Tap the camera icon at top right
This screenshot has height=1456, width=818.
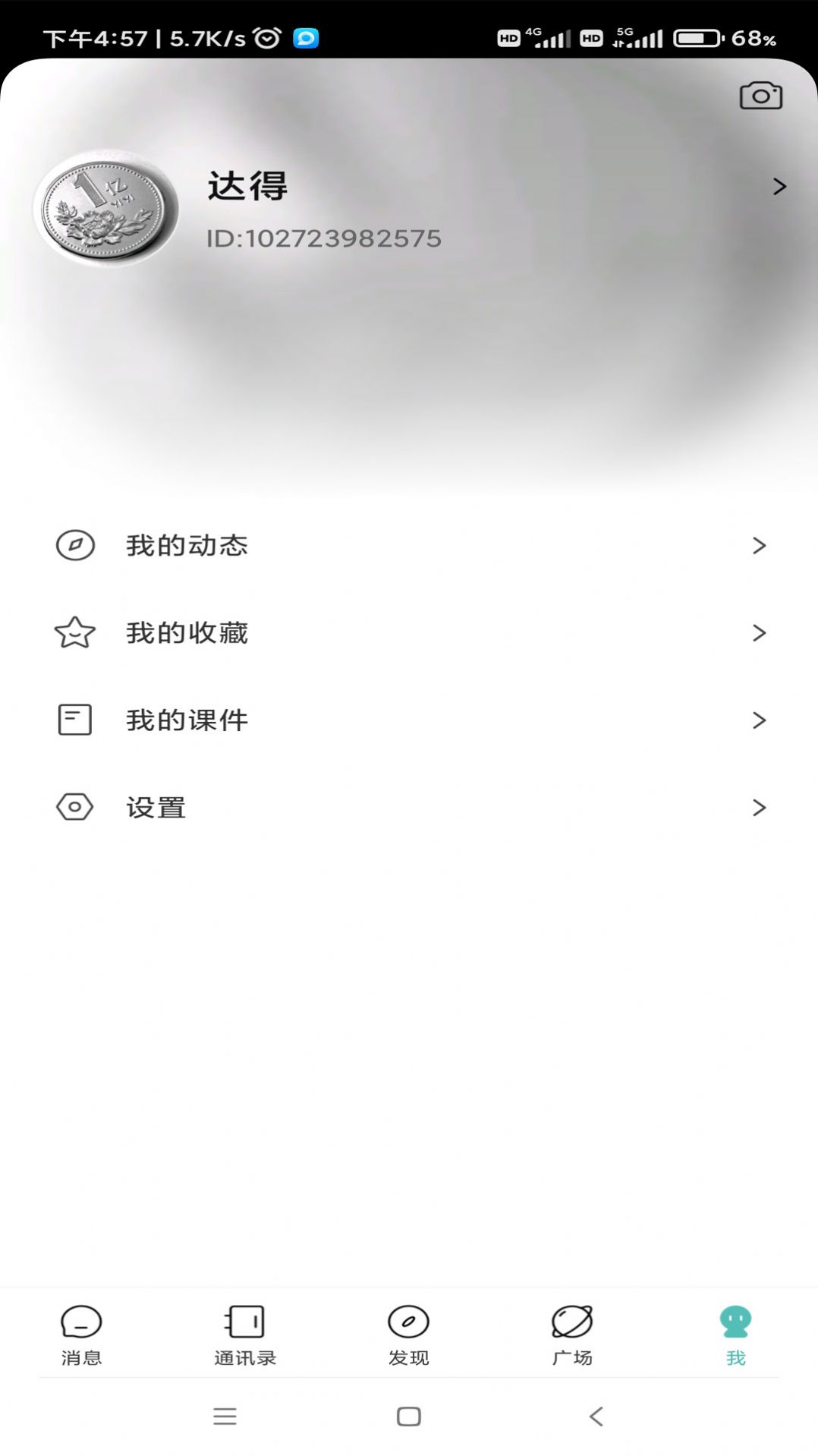(x=761, y=96)
